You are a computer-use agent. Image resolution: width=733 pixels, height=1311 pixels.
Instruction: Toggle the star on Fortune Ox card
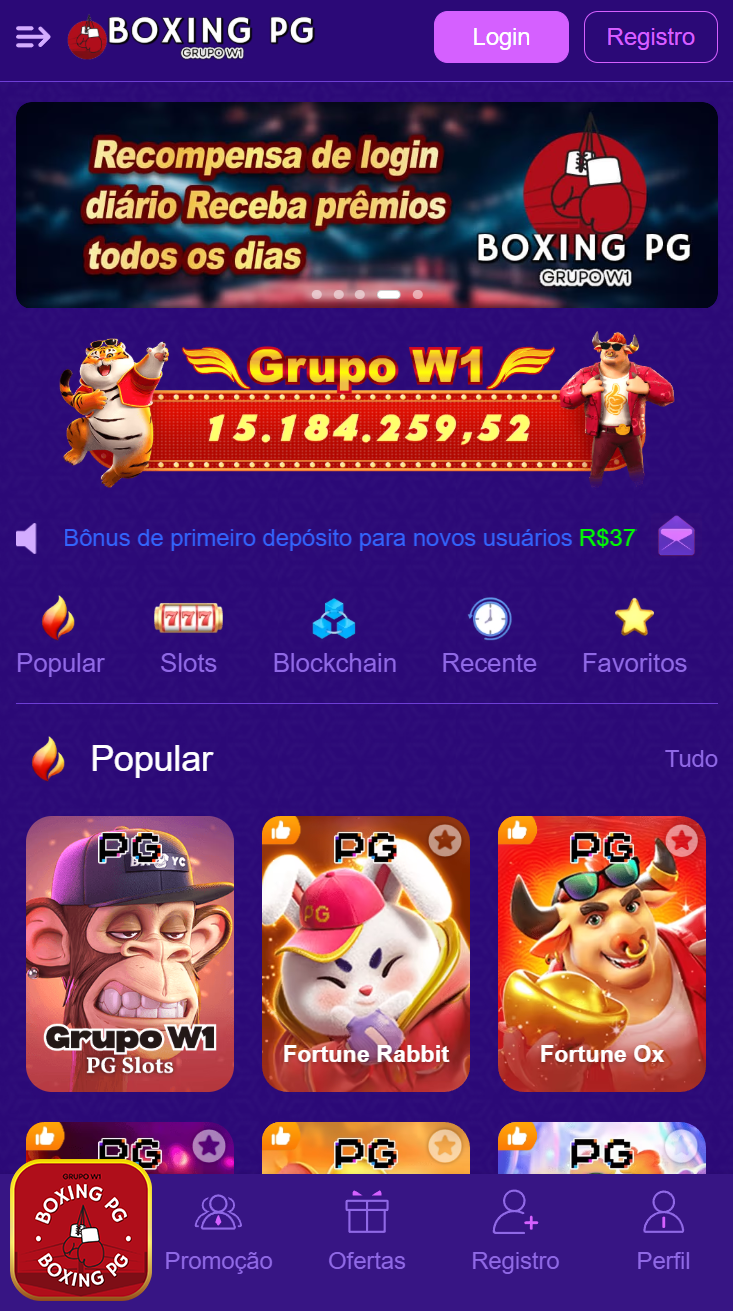point(681,841)
